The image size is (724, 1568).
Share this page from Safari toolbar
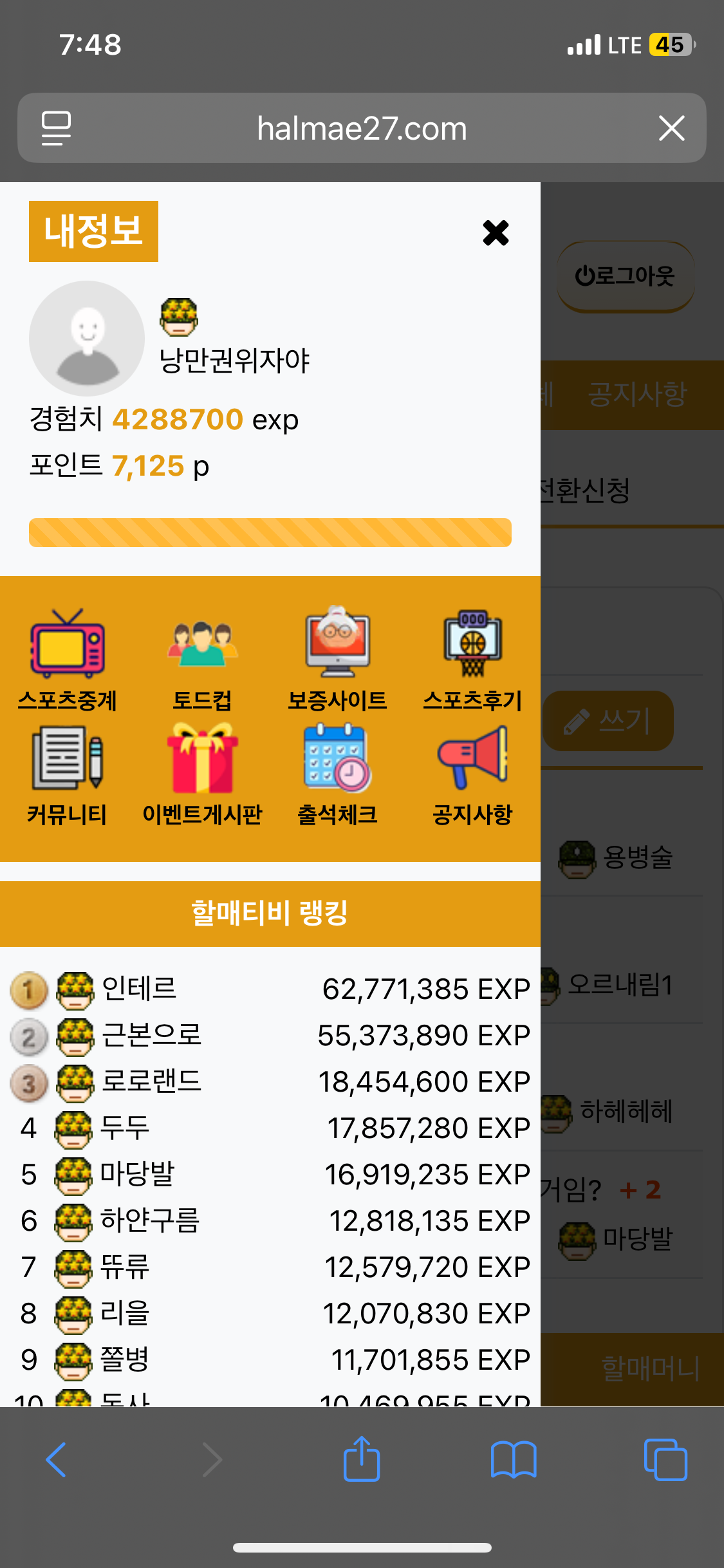362,1459
